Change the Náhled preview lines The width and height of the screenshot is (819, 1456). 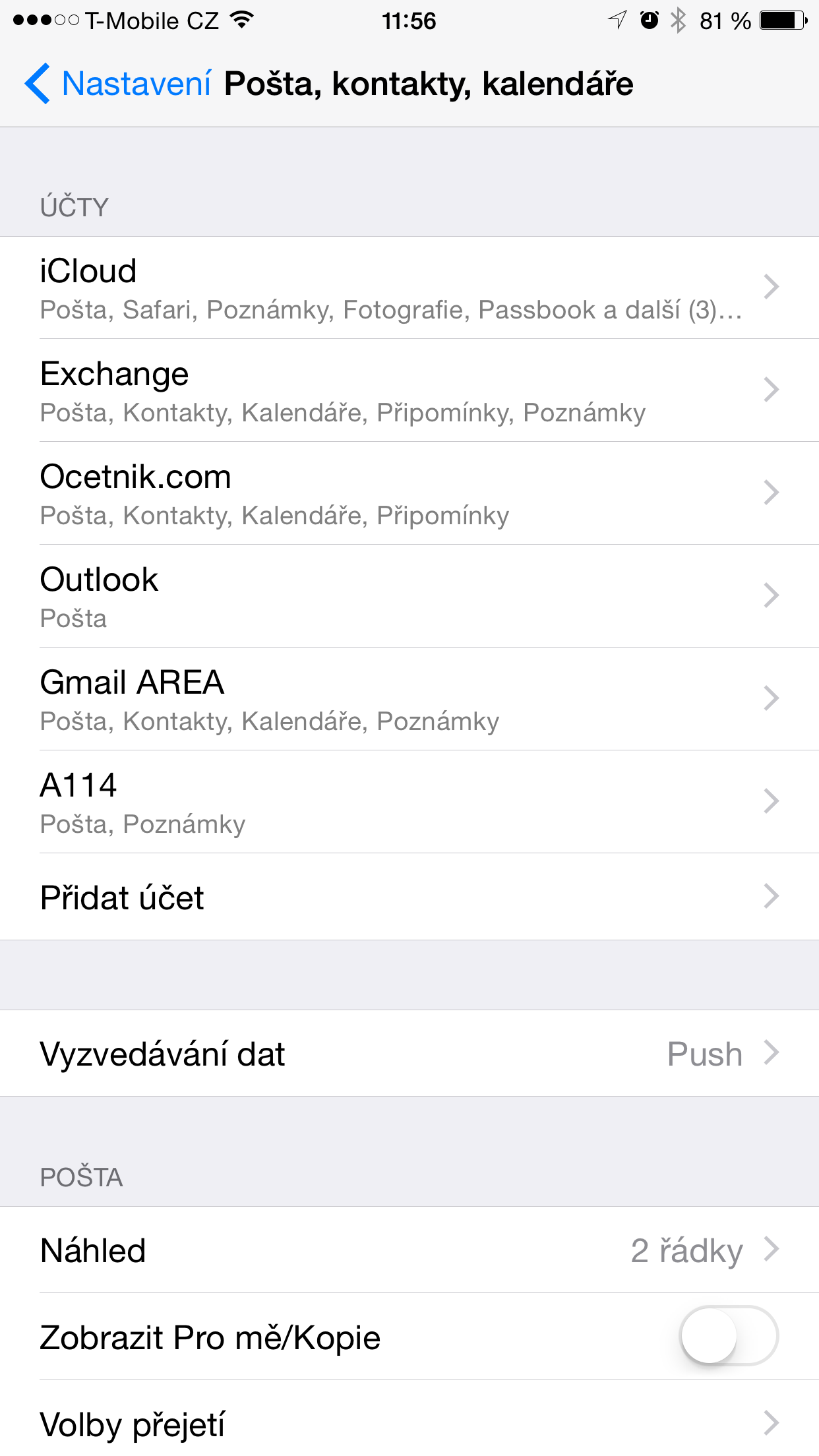pos(409,1250)
